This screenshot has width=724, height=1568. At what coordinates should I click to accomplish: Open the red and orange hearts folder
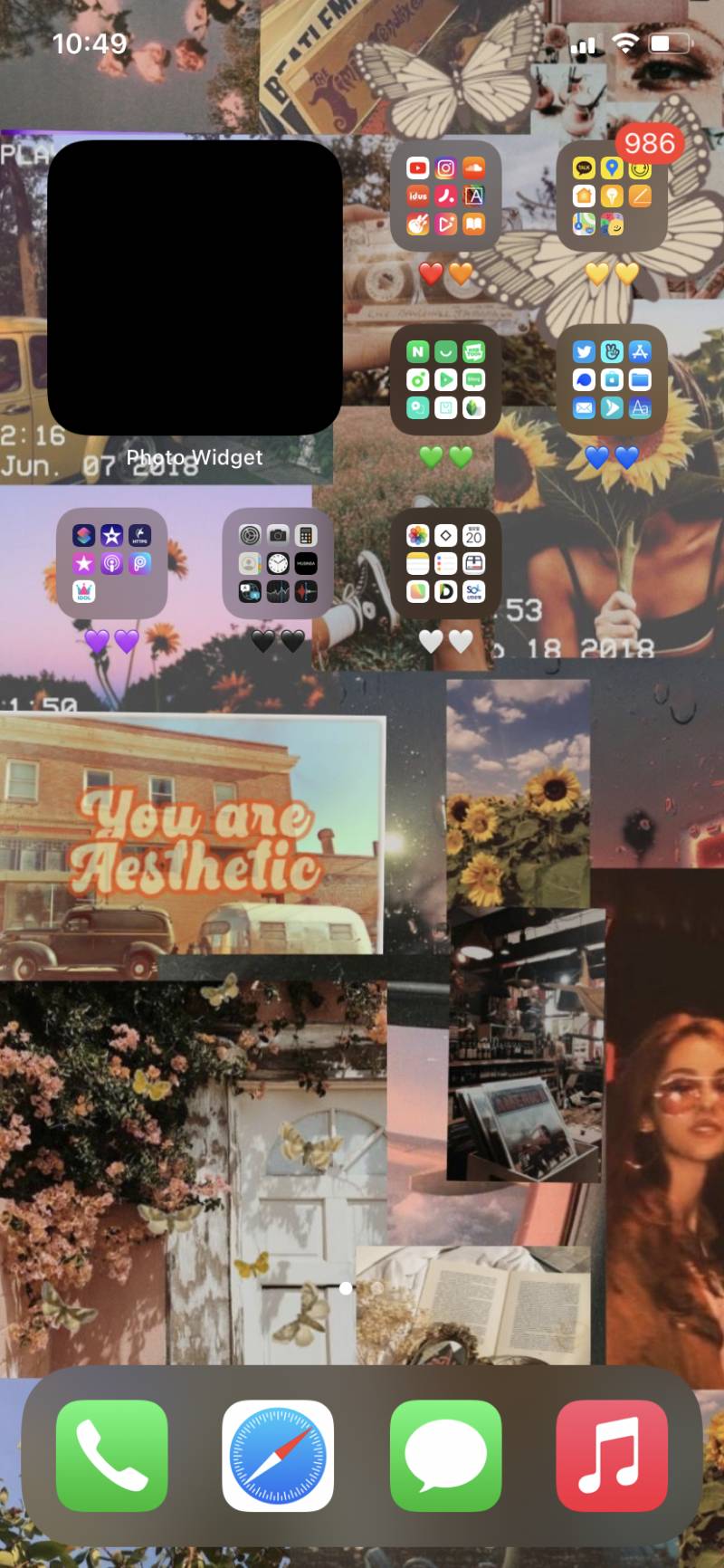(445, 196)
